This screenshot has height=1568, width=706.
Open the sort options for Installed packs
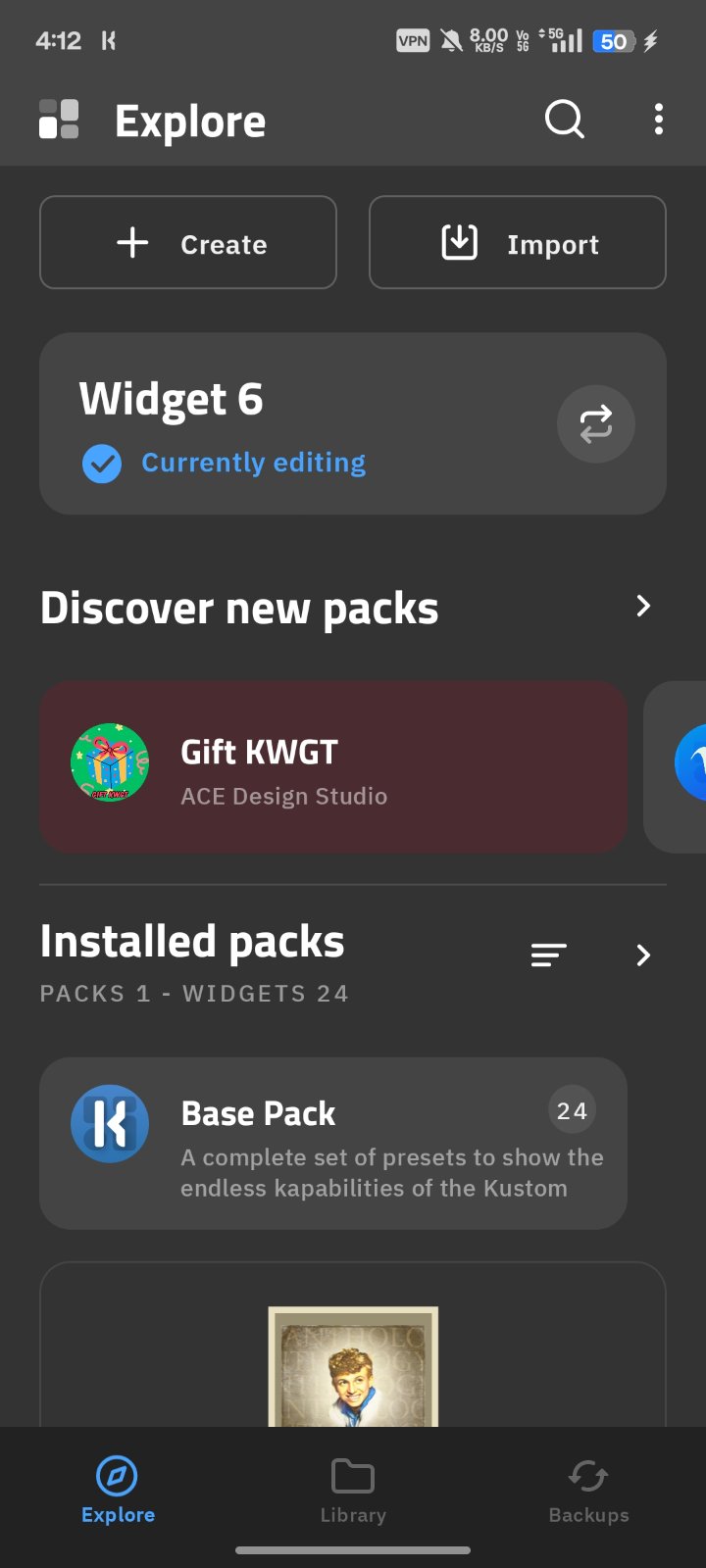click(x=548, y=955)
